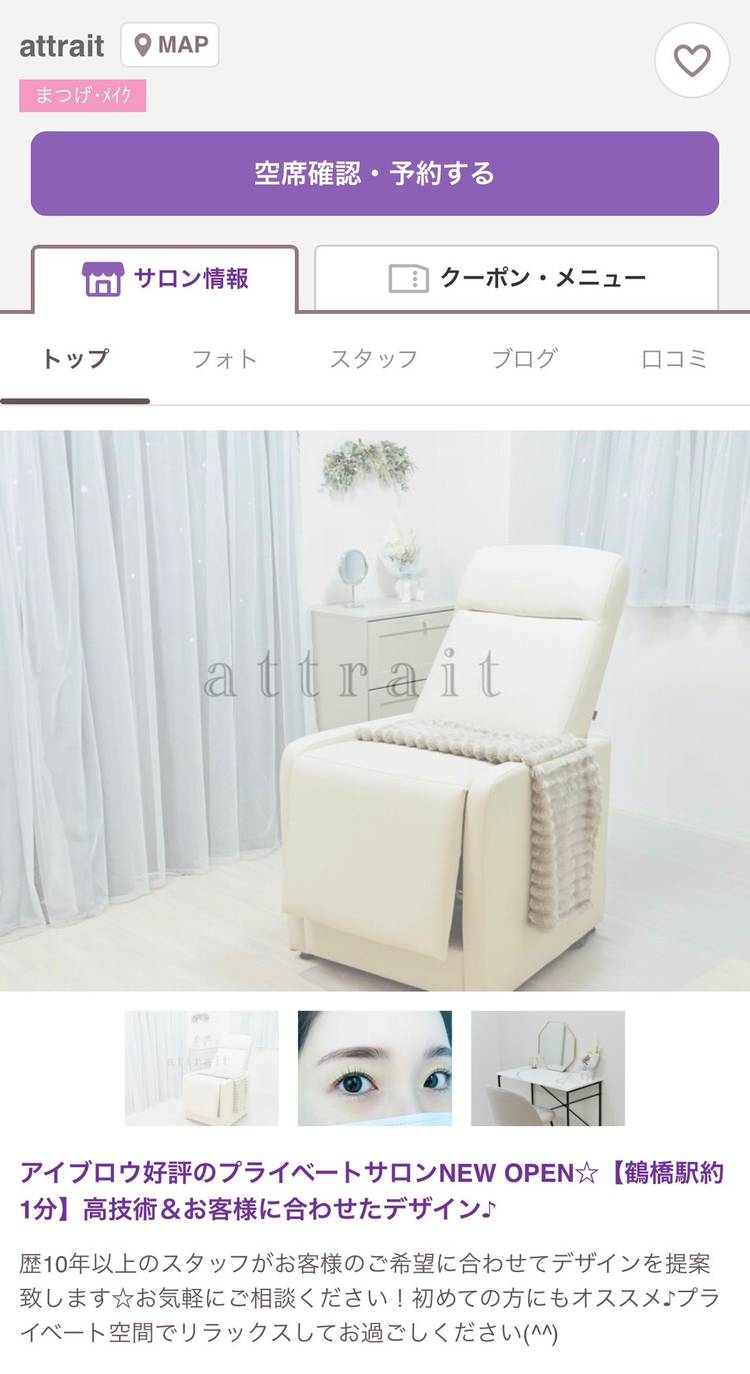
Task: Switch to the クーポン・メニュー tab
Action: tap(516, 279)
